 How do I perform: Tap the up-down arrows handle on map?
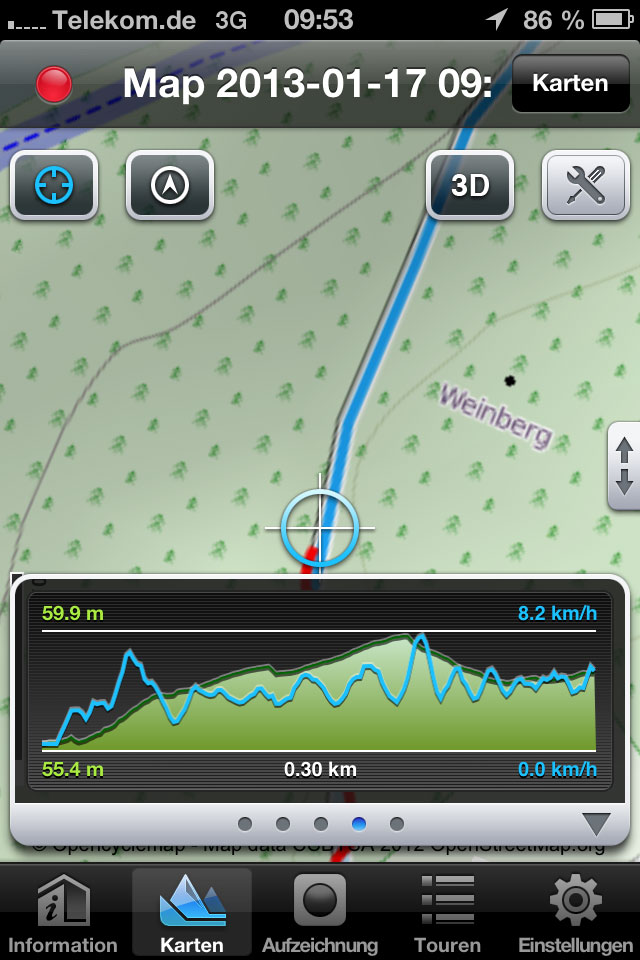point(624,466)
